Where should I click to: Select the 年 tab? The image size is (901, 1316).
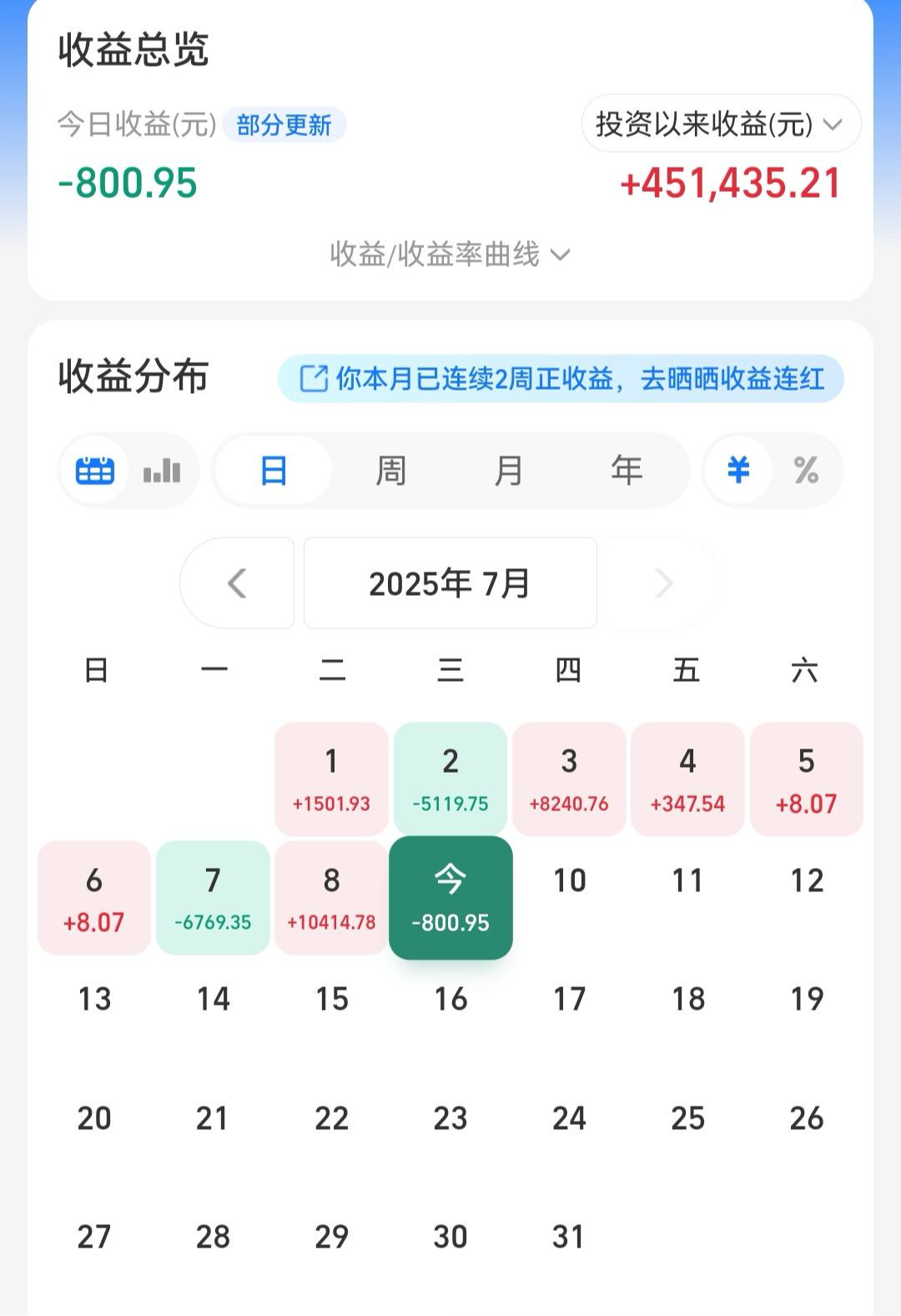click(x=628, y=471)
